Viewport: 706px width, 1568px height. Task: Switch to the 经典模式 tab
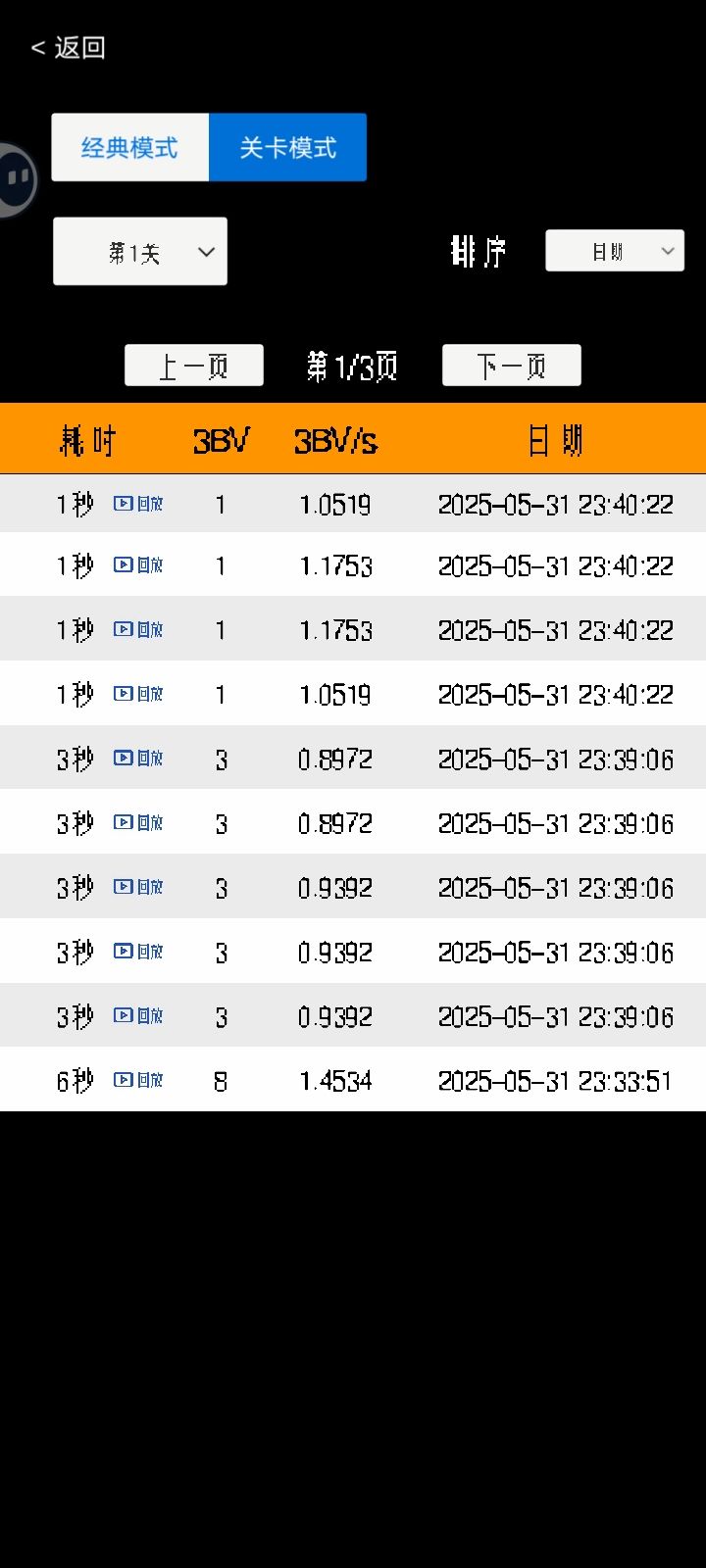pyautogui.click(x=129, y=147)
